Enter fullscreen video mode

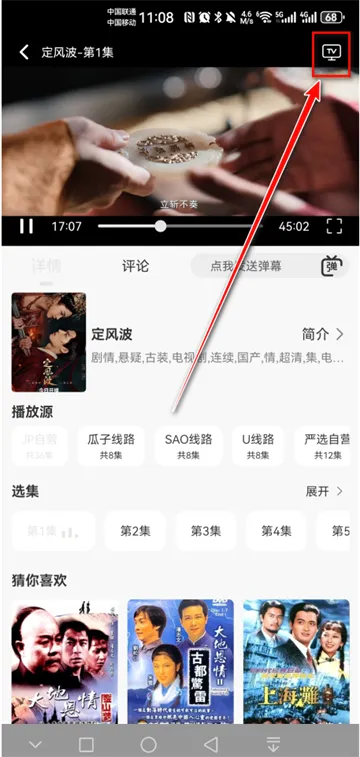click(x=334, y=226)
